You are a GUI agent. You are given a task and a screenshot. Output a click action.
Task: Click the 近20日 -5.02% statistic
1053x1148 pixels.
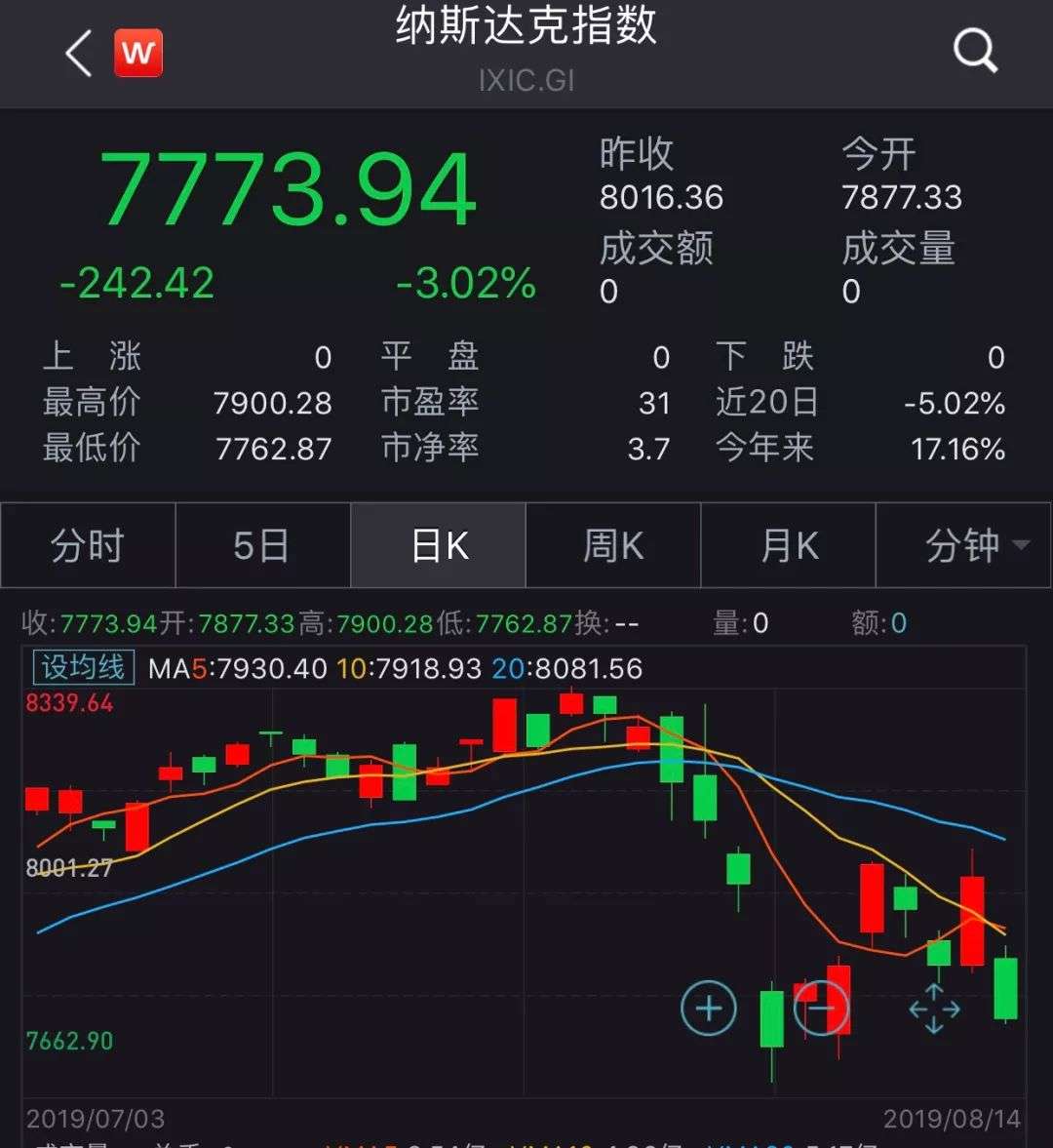(x=957, y=401)
